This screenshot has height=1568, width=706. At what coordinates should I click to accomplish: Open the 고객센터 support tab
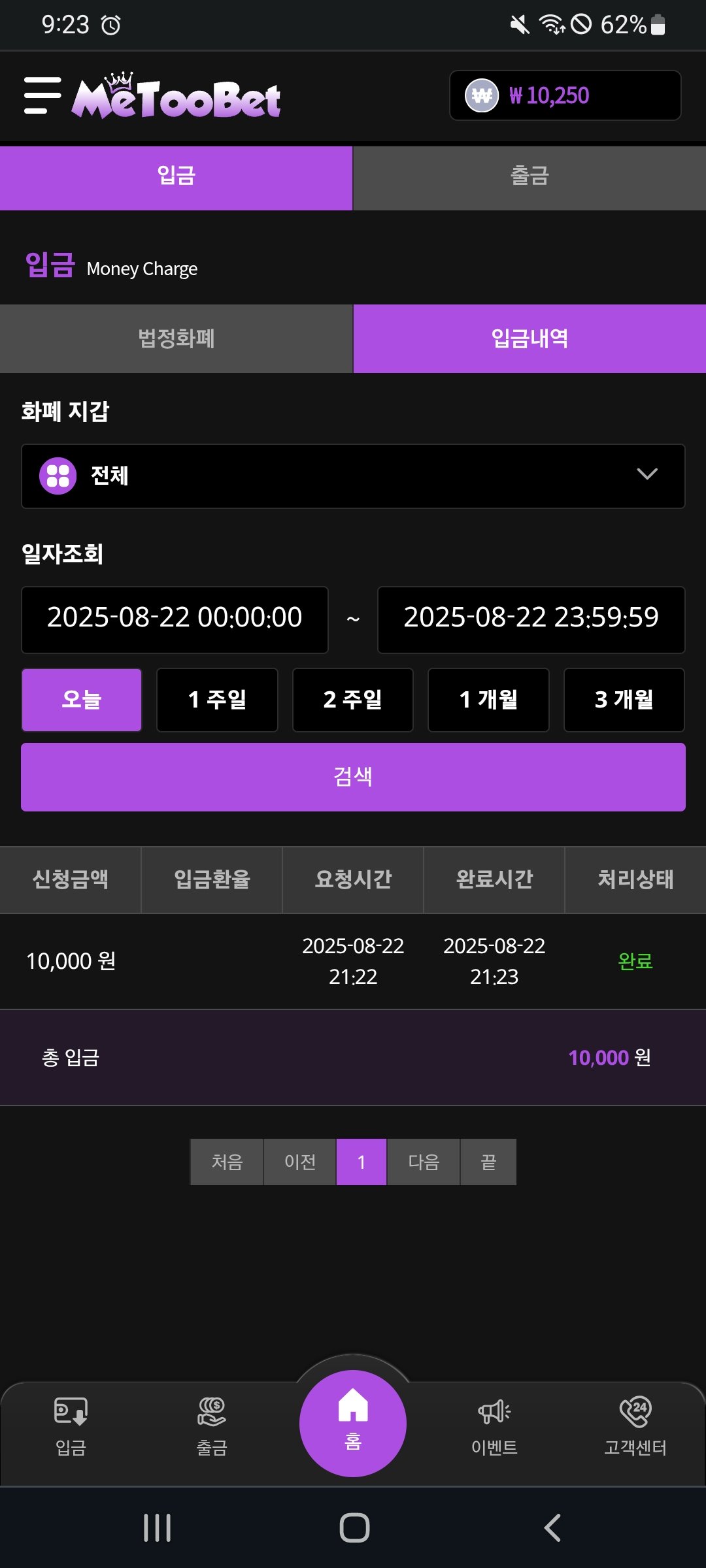point(635,1427)
